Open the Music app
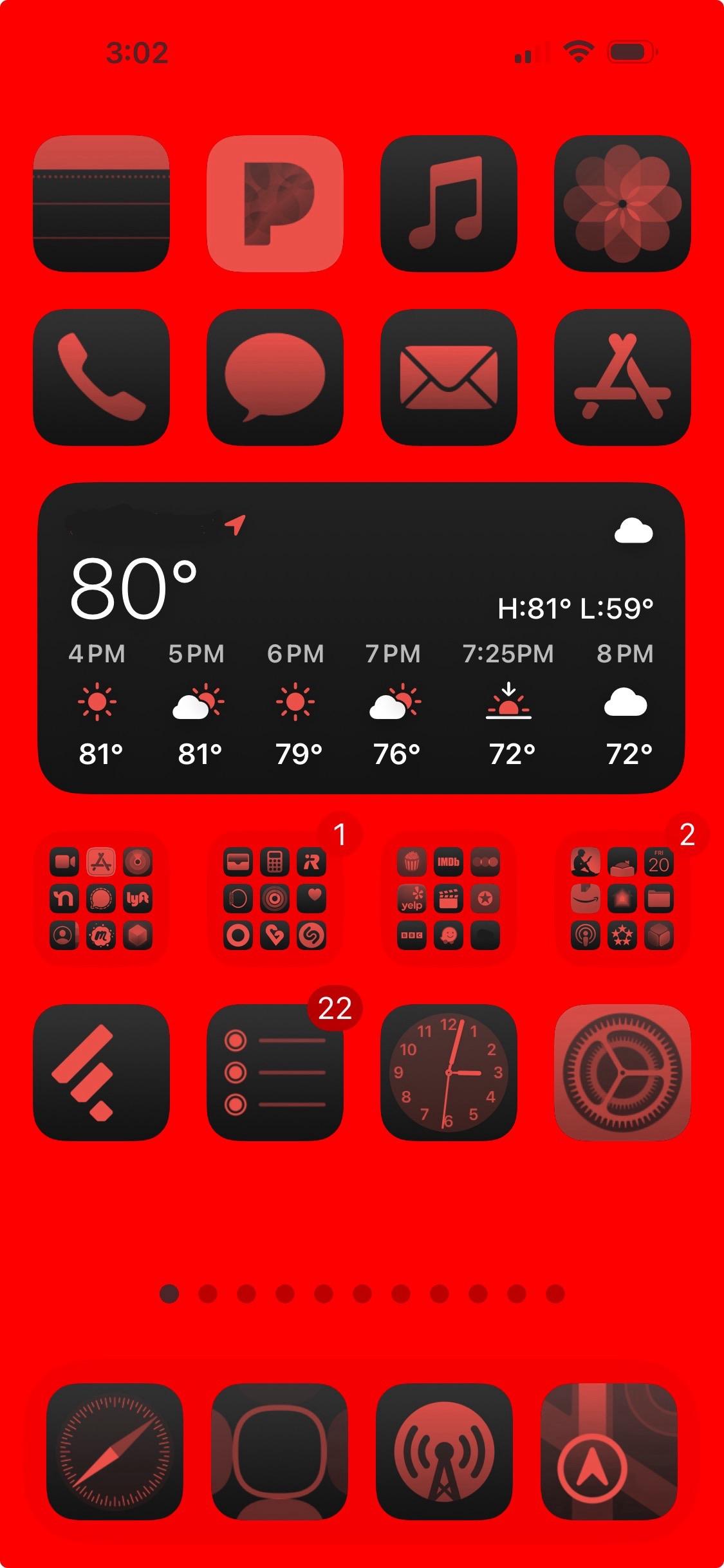 pyautogui.click(x=449, y=203)
